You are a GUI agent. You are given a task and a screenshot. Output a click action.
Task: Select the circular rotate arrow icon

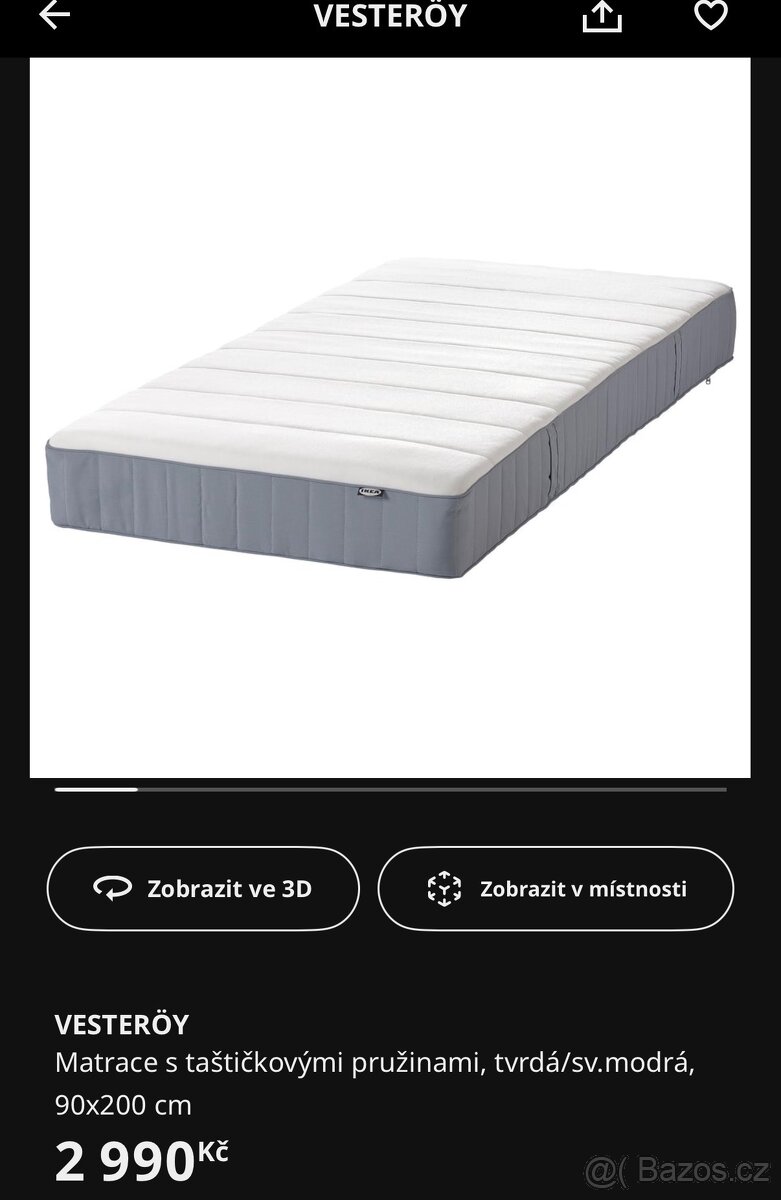point(114,887)
